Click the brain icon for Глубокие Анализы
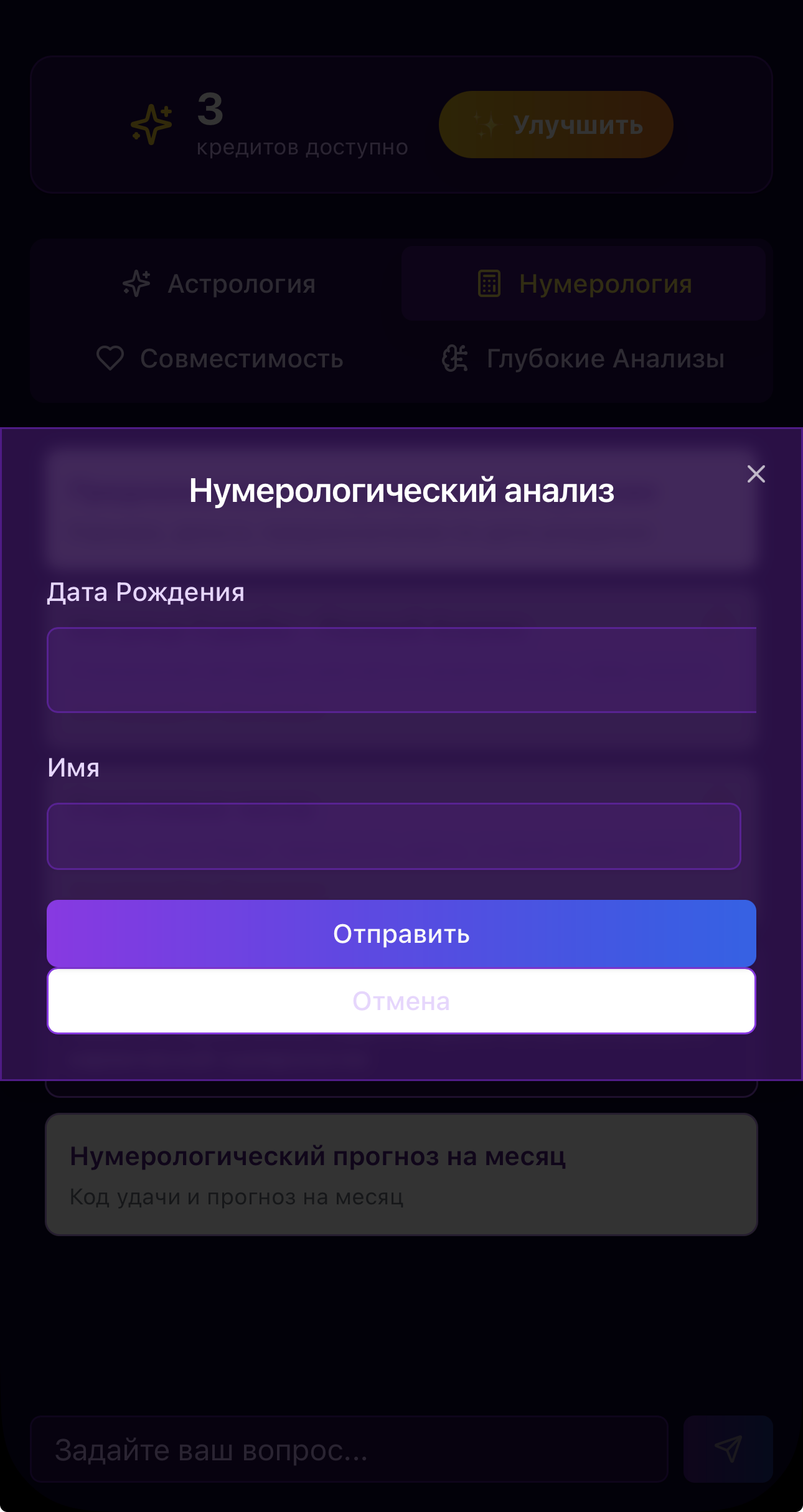This screenshot has height=1512, width=803. click(x=455, y=359)
